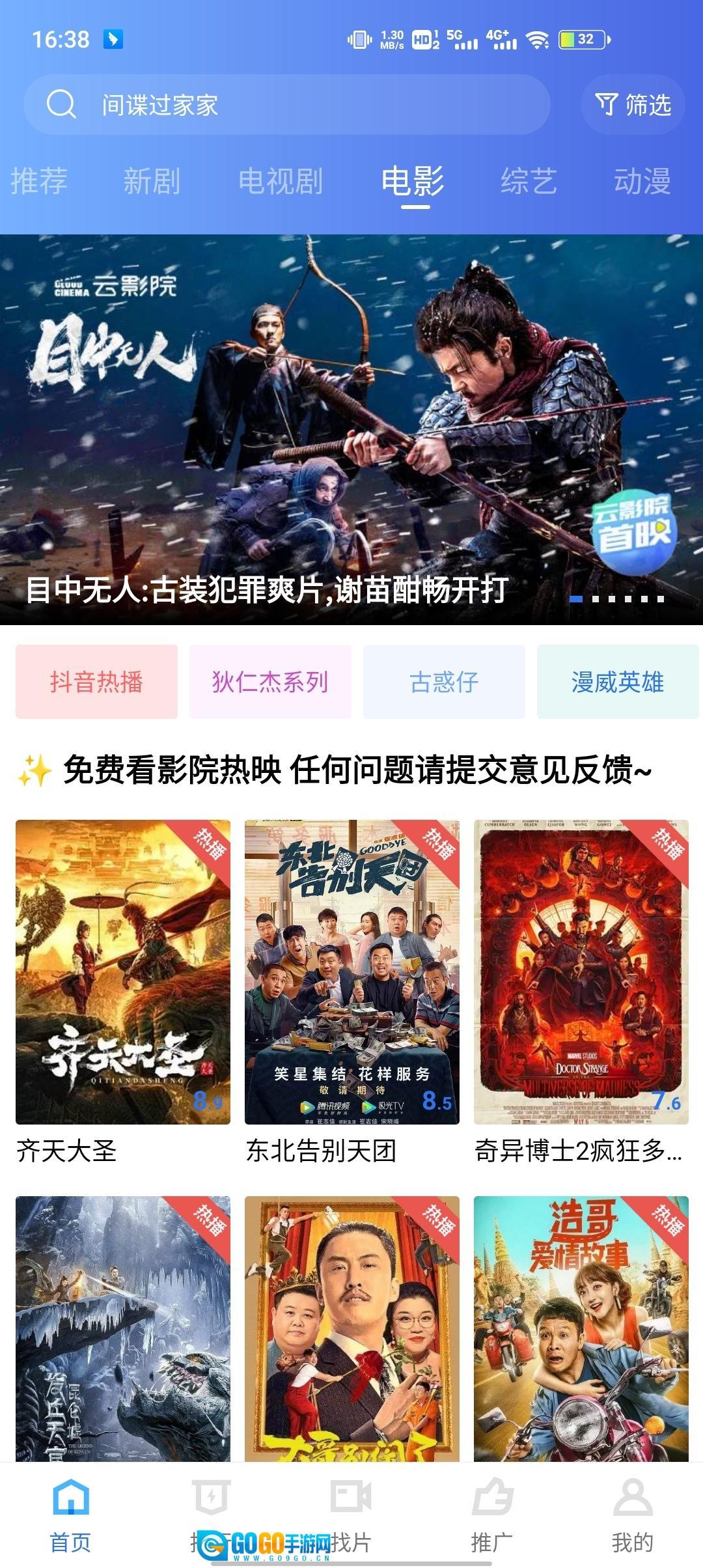Select the 漫威英雄 category chip
This screenshot has height=1568, width=703.
point(618,682)
